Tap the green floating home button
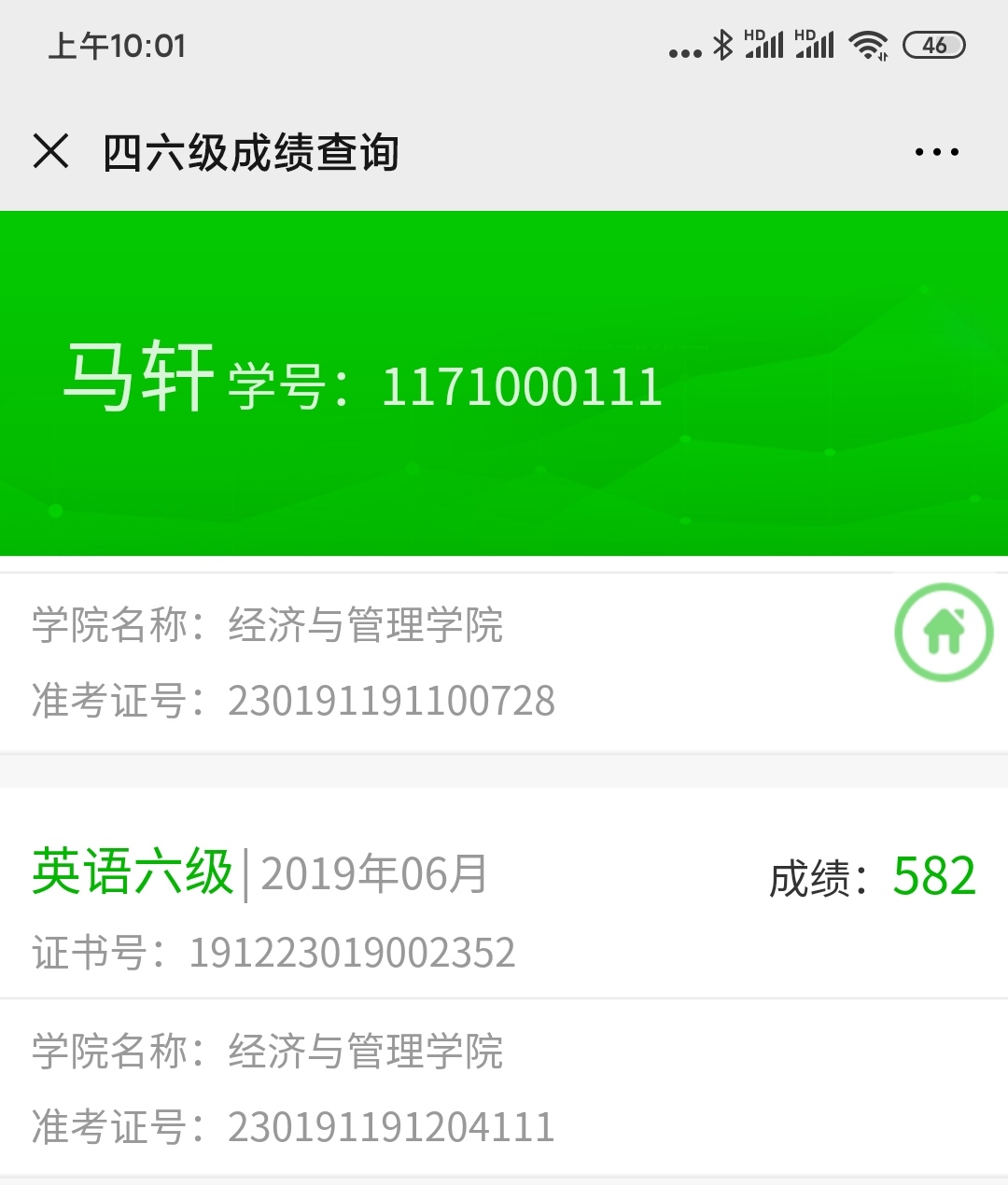The width and height of the screenshot is (1008, 1185). click(944, 632)
